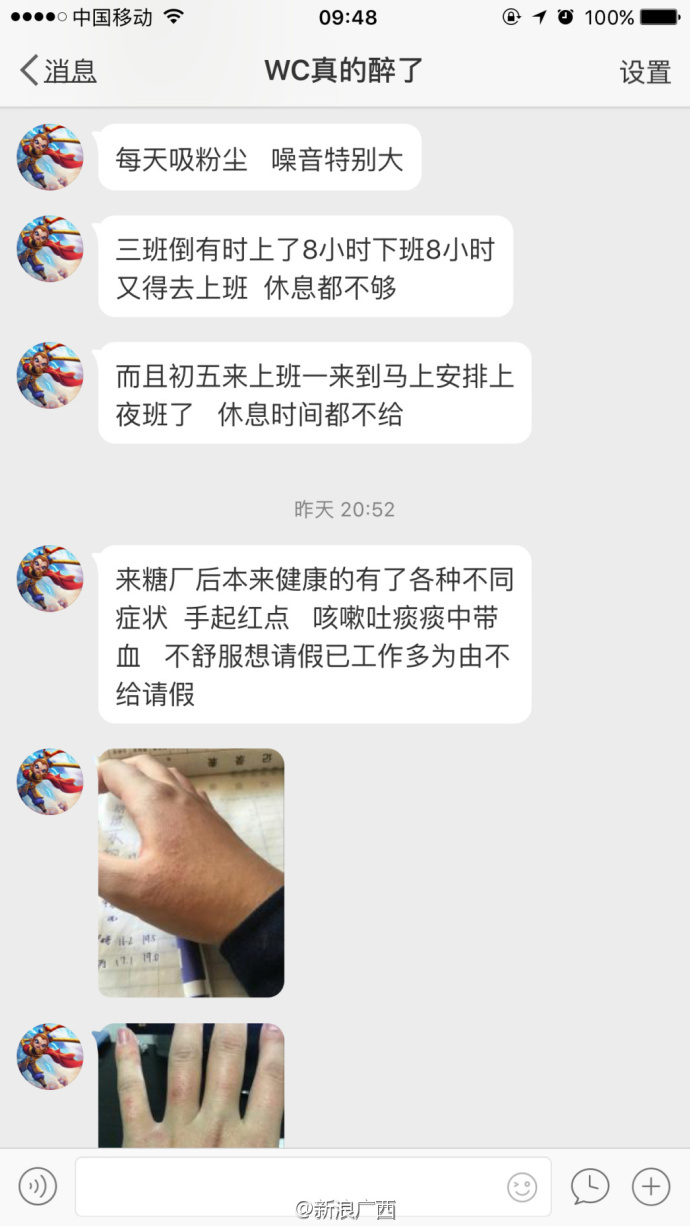View the photo of hand on paper
The image size is (690, 1226).
(191, 872)
